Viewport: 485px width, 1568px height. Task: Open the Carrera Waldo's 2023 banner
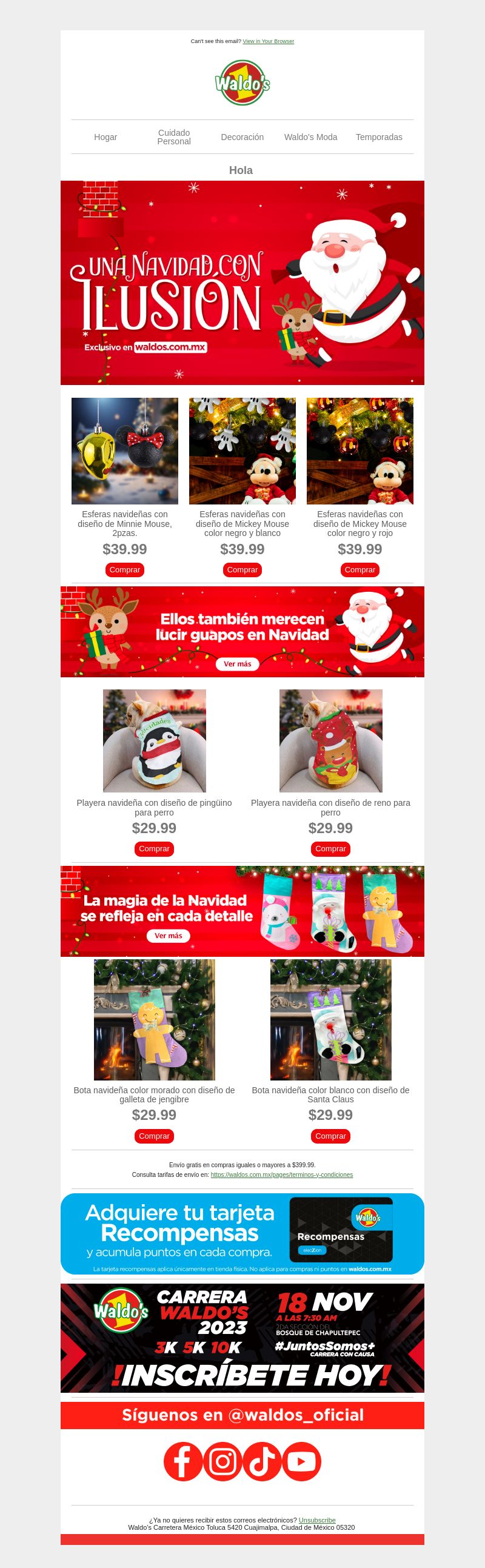[x=242, y=1339]
